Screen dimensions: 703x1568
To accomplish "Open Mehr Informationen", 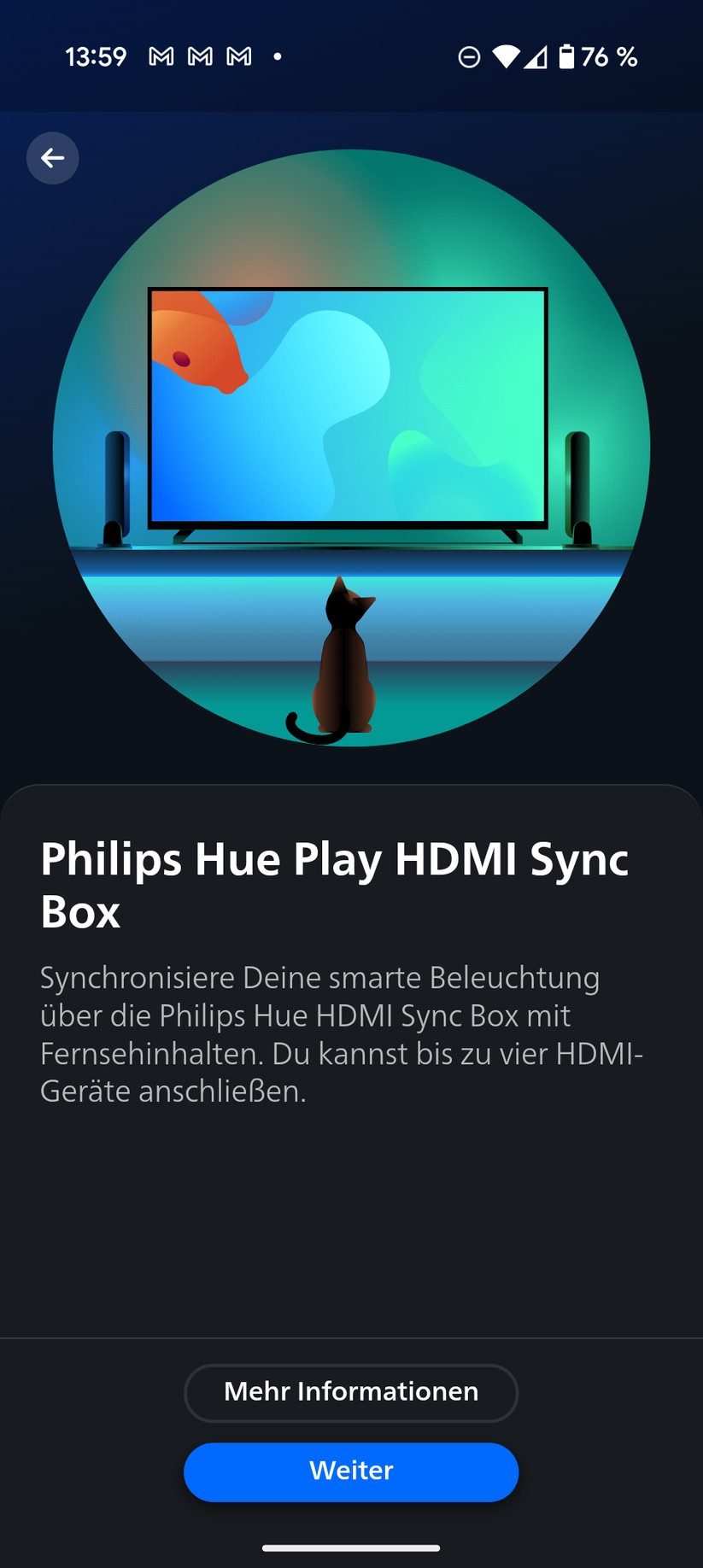I will 351,1391.
